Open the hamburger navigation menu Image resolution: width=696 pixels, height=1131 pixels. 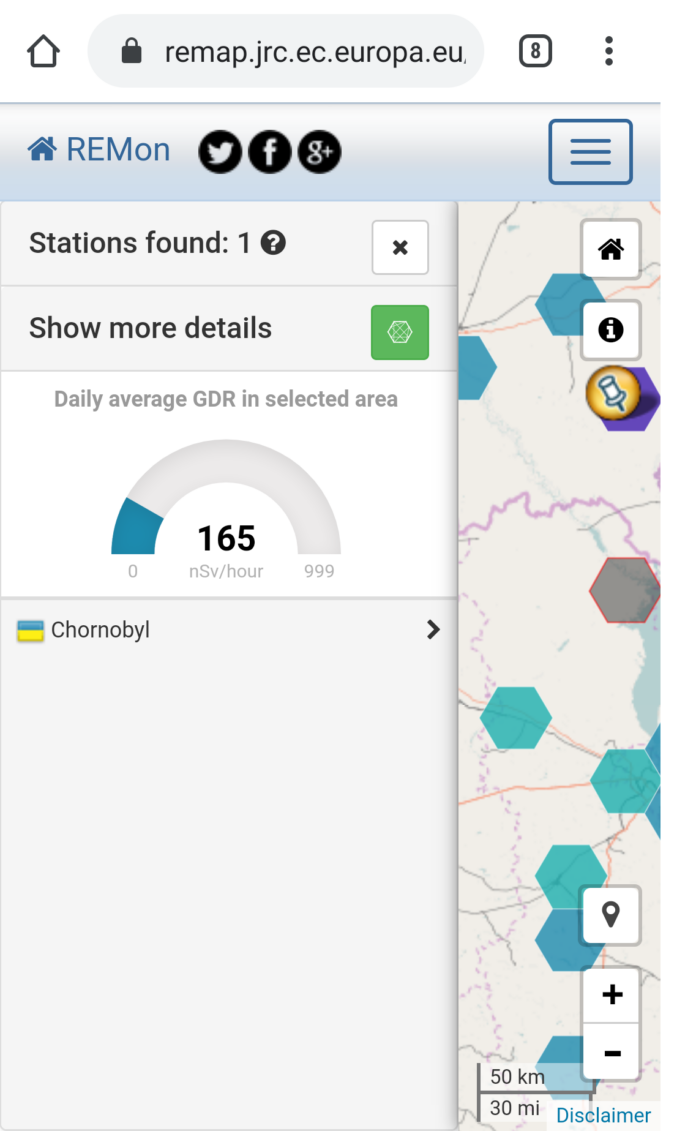coord(591,151)
